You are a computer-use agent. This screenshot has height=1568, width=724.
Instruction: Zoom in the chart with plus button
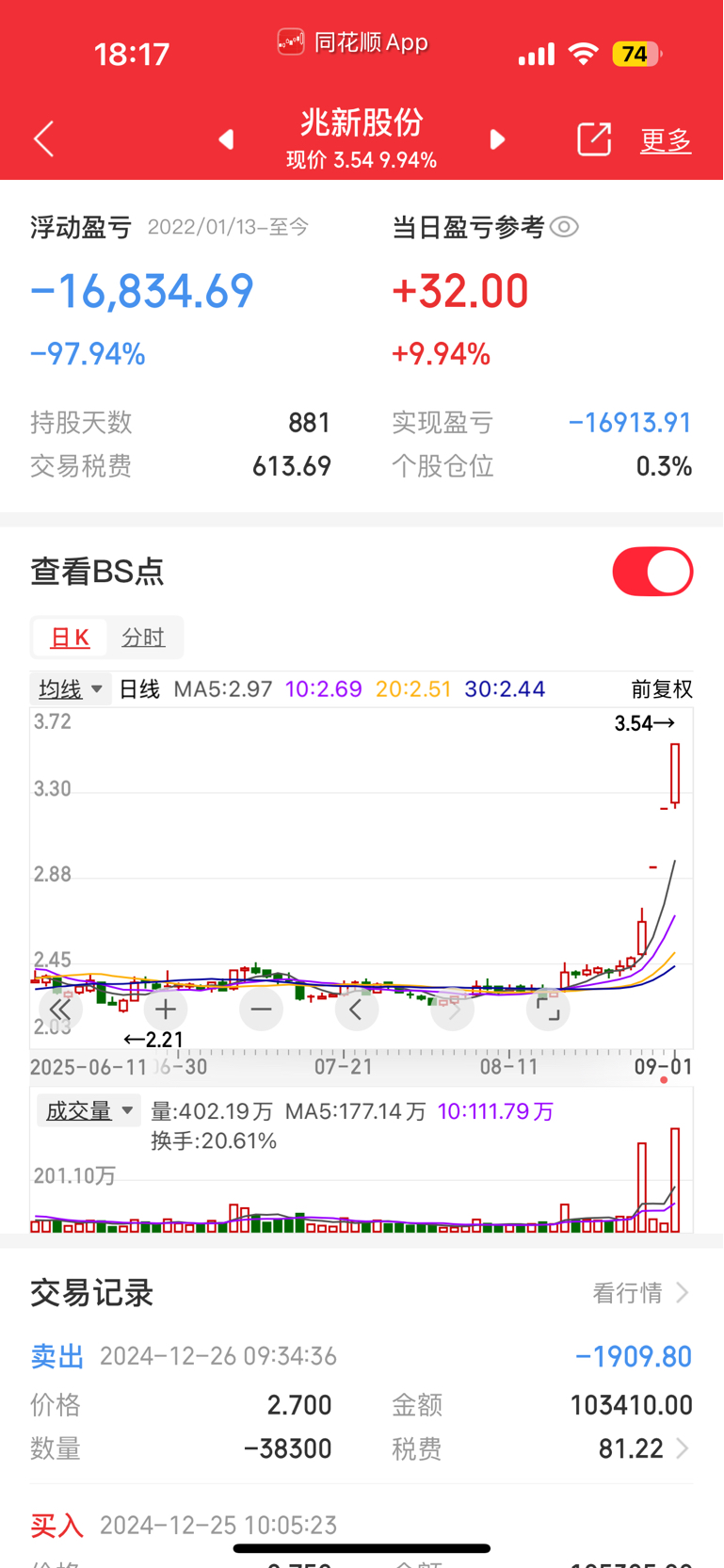(166, 1010)
